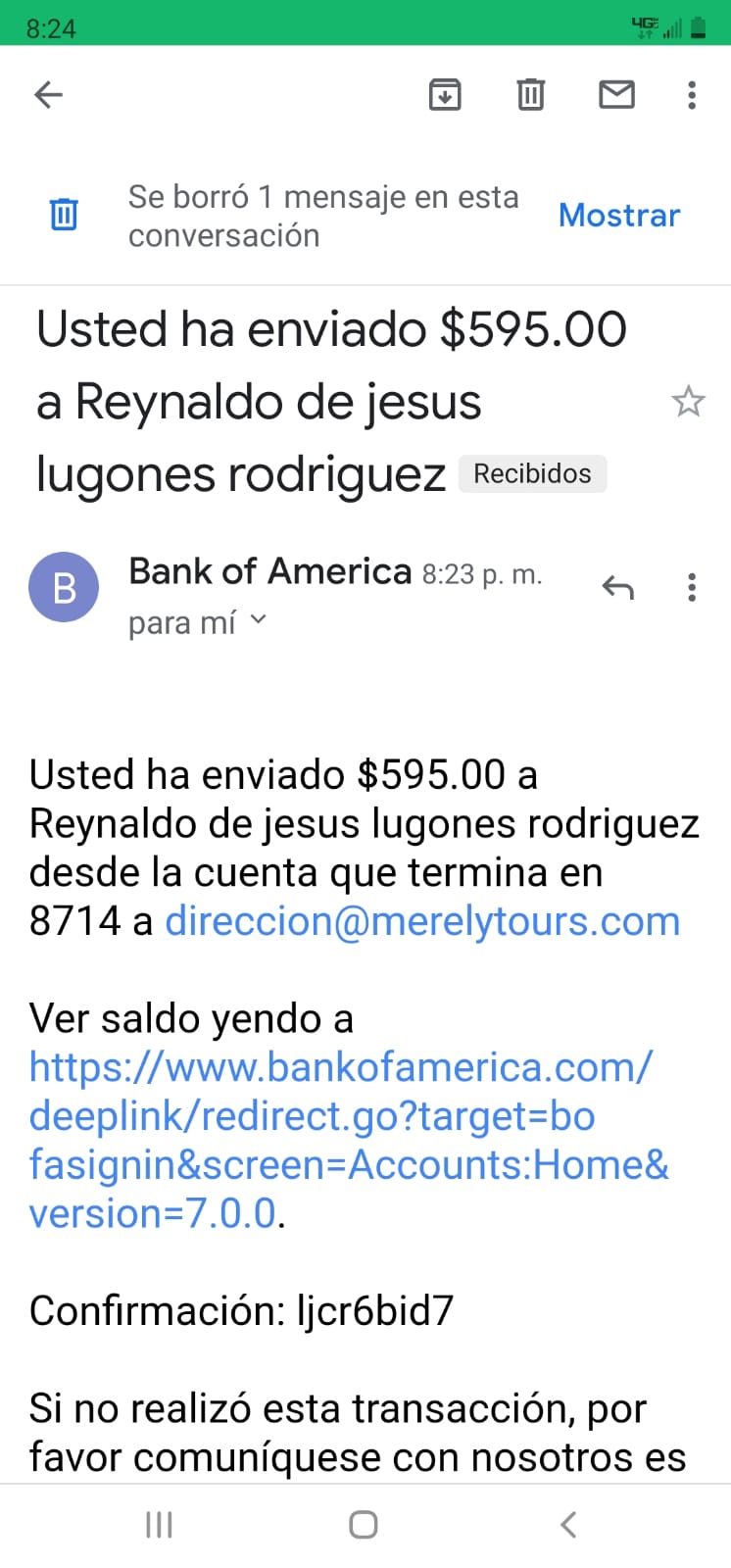
Task: Delete this email with the toolbar trash
Action: tap(531, 95)
